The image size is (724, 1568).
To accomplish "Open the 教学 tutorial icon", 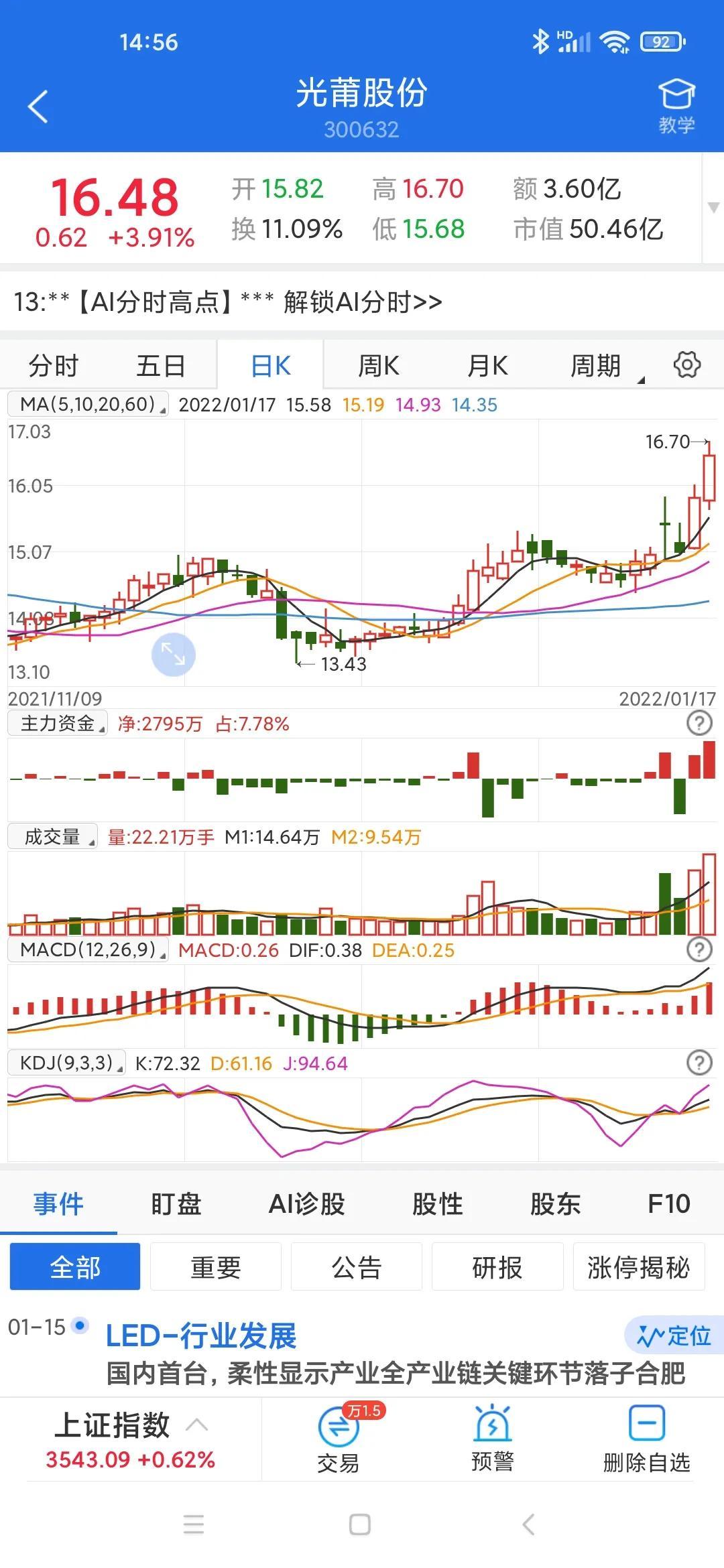I will pyautogui.click(x=676, y=107).
